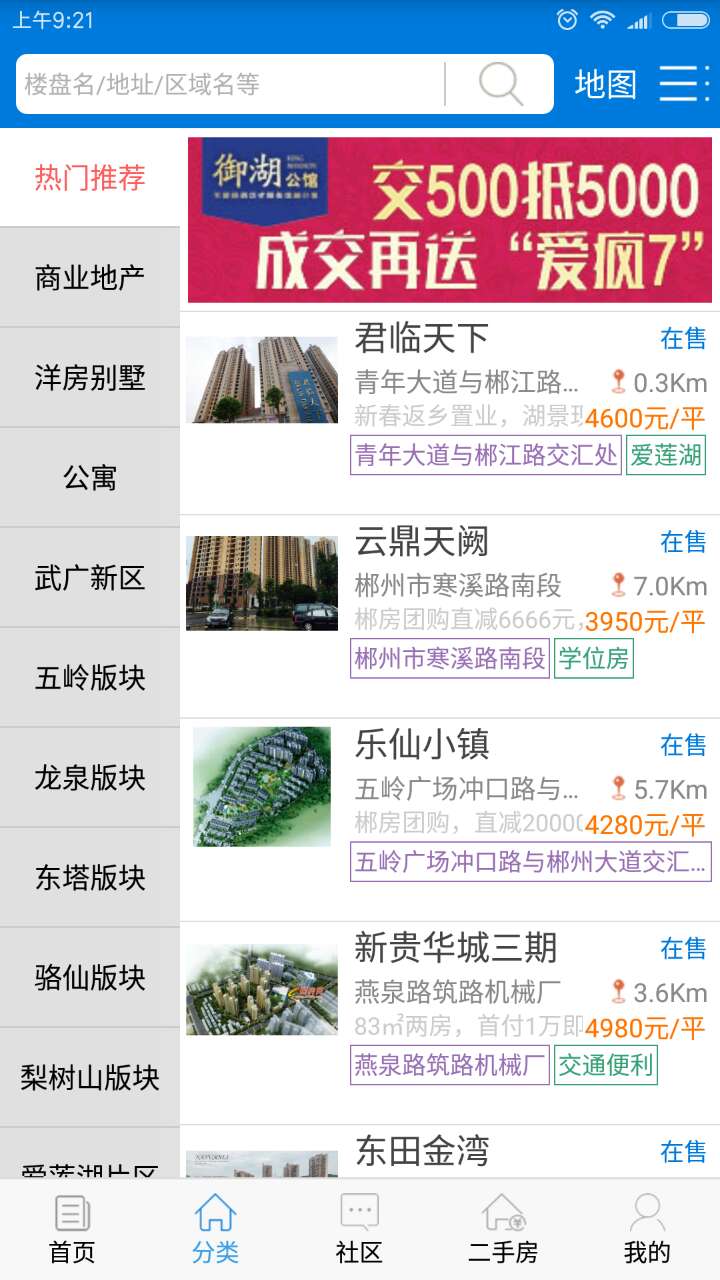
Task: Open the 地图 map view
Action: pyautogui.click(x=605, y=84)
